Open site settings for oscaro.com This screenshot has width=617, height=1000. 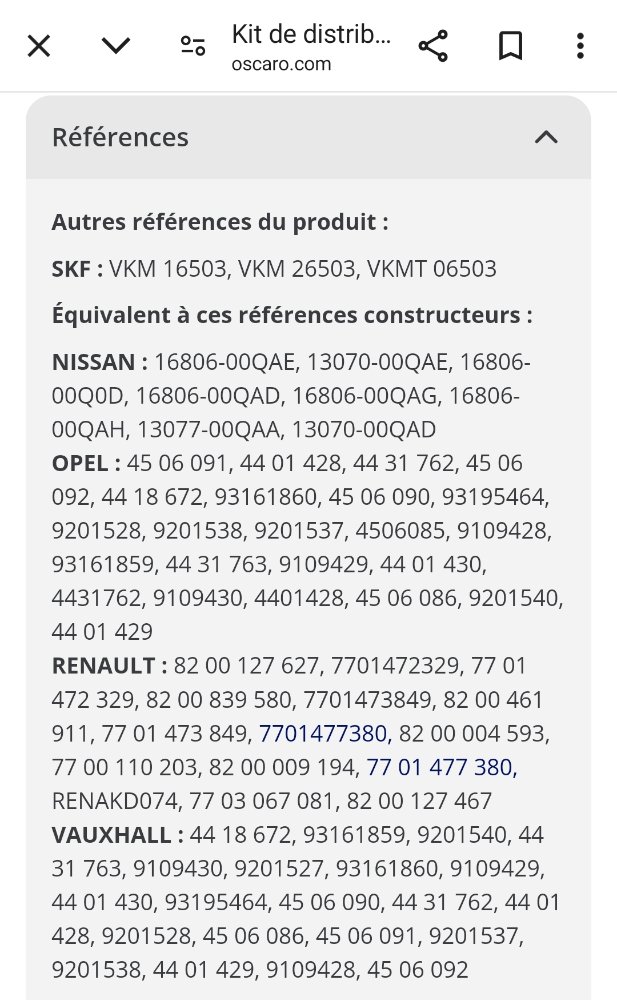coord(192,46)
